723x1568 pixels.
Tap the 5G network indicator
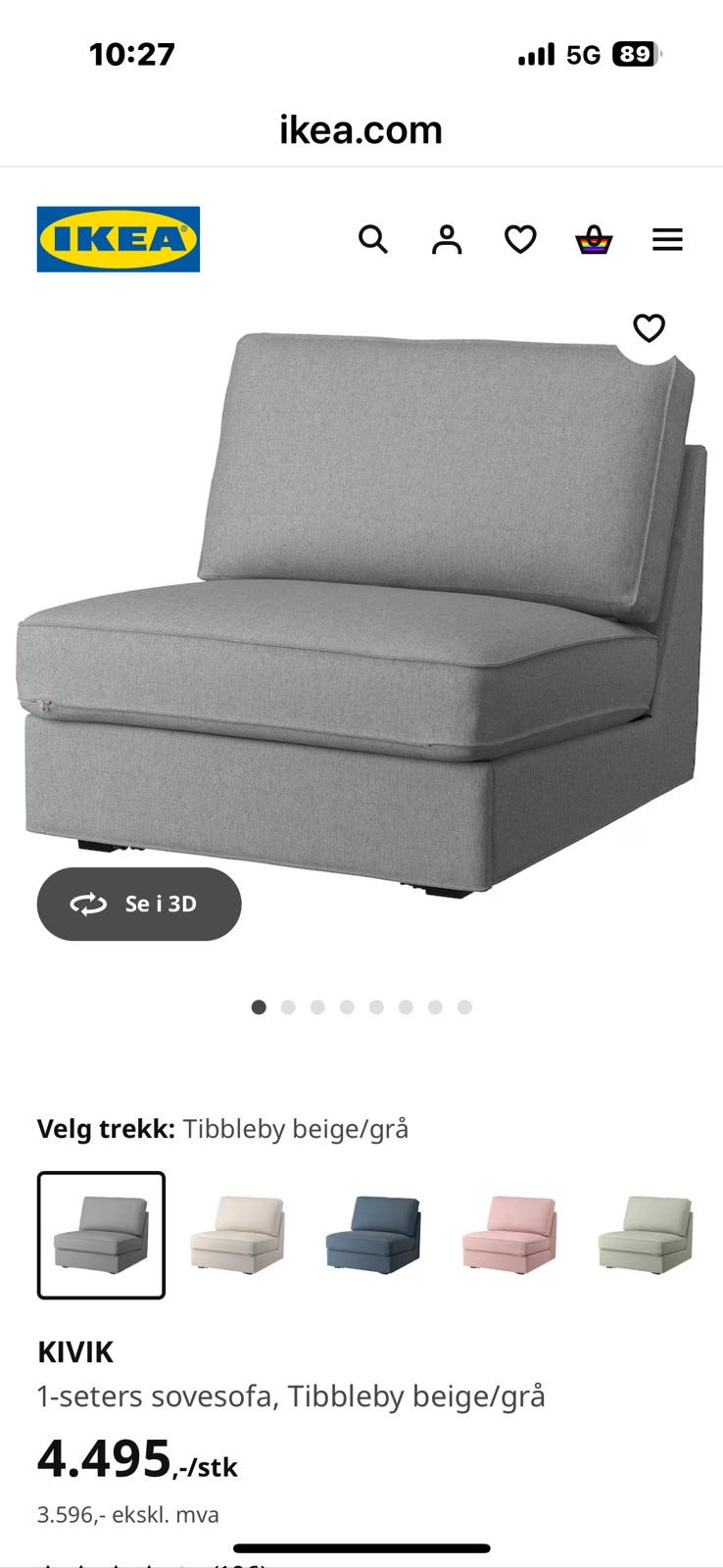pos(582,54)
